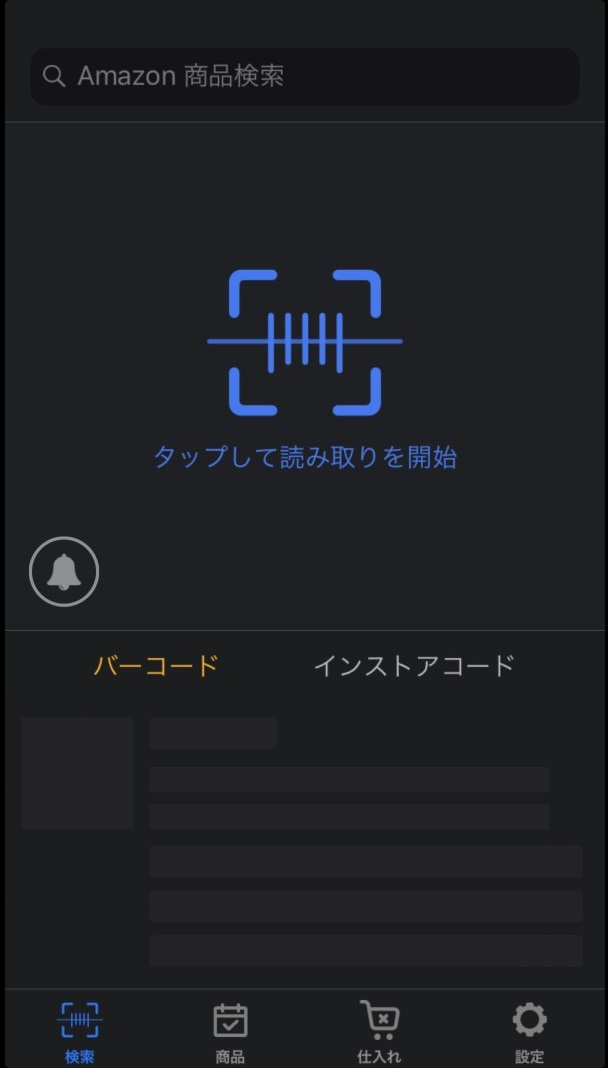Open the notifications bell
Screen dimensions: 608x1068
coord(64,571)
